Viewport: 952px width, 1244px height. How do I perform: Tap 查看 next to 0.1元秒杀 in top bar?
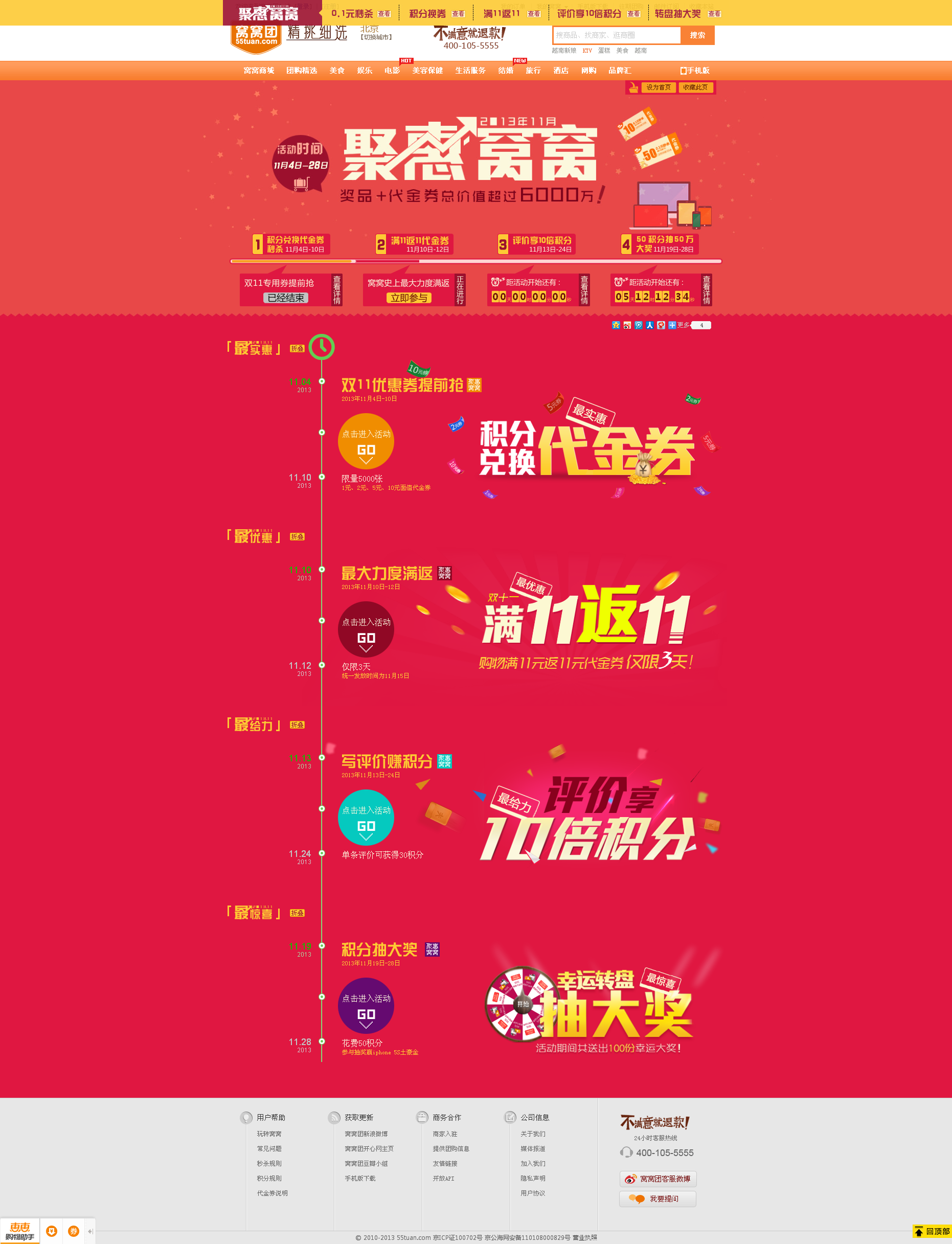[x=384, y=14]
